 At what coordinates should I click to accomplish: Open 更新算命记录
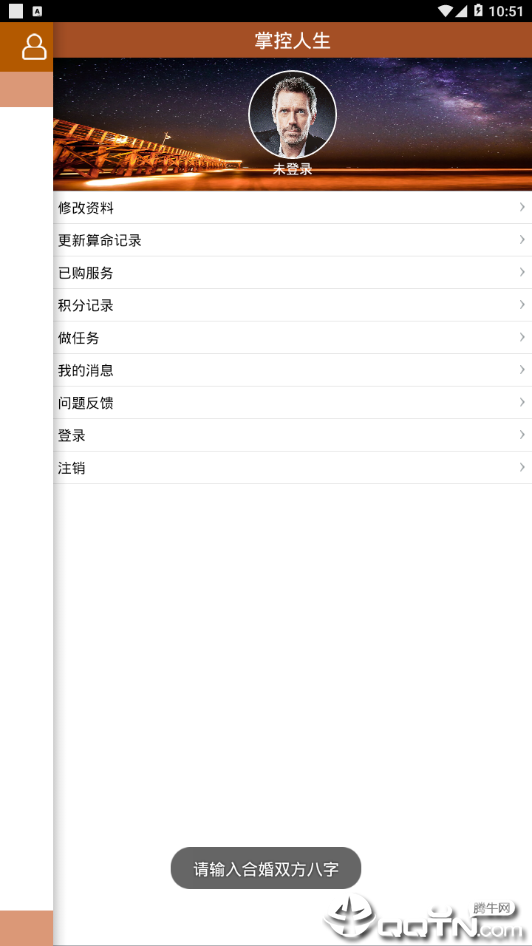click(293, 240)
